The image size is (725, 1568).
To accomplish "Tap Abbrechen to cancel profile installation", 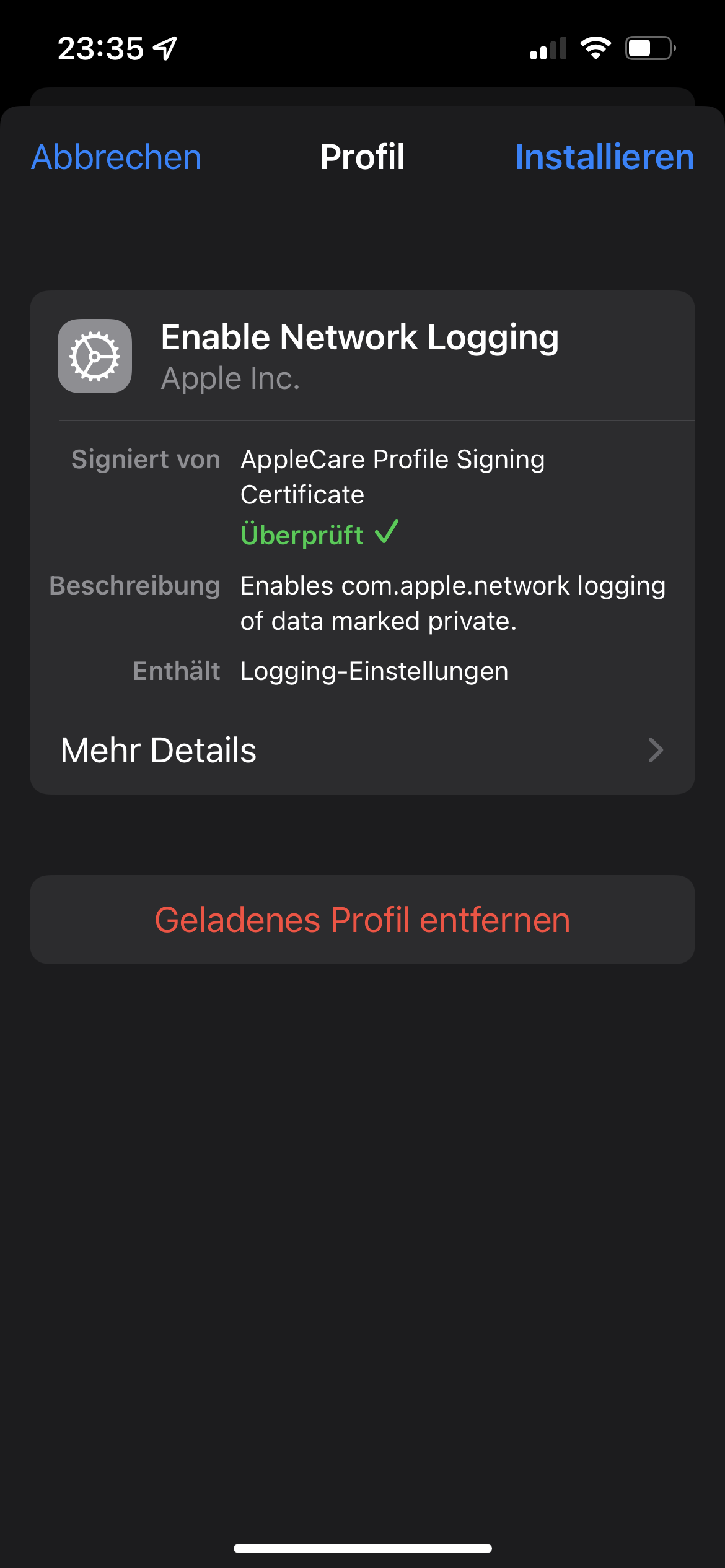I will 116,157.
